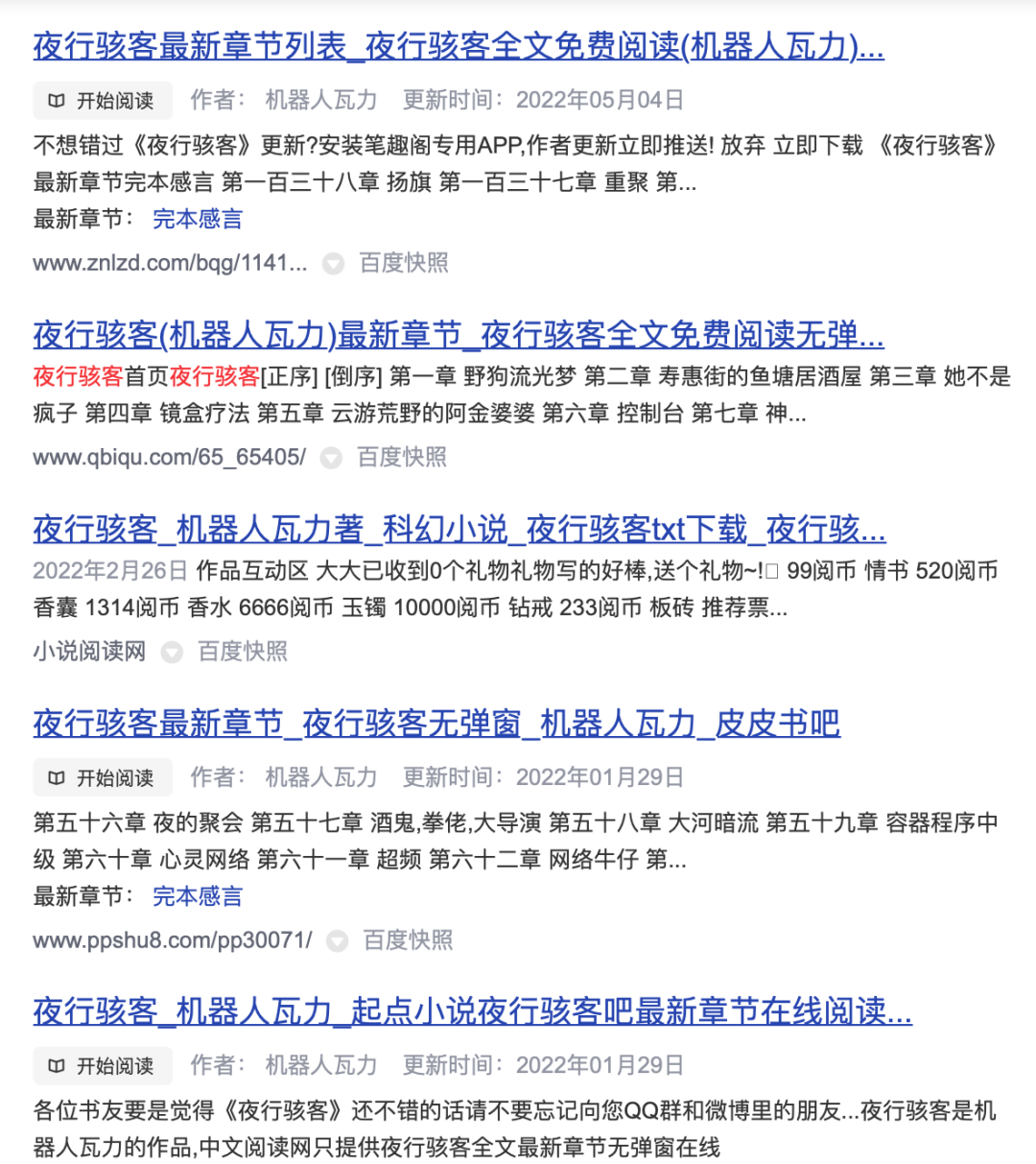Image resolution: width=1036 pixels, height=1164 pixels.
Task: View 百度快照 for the 小说阅读网 result
Action: coord(242,652)
